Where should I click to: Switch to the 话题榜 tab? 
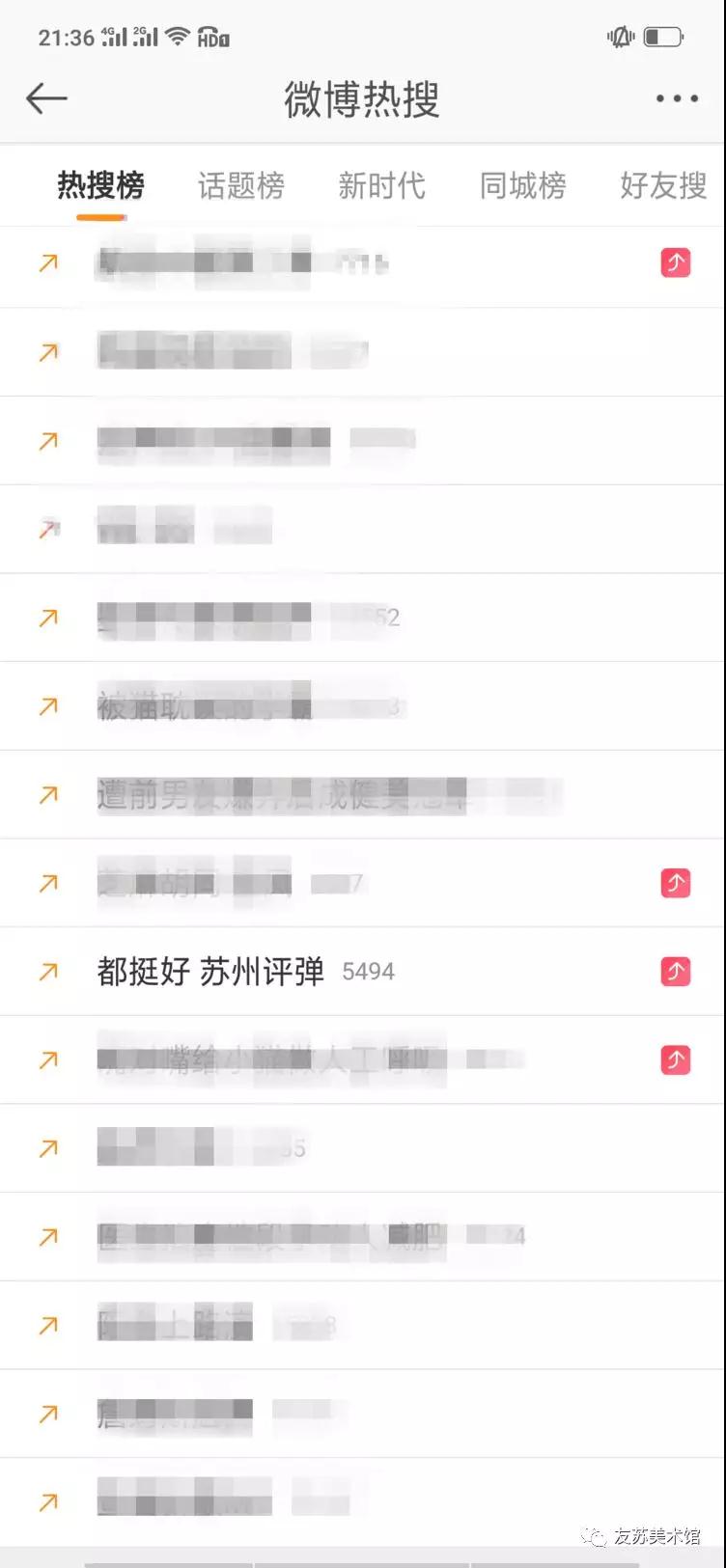pyautogui.click(x=241, y=184)
